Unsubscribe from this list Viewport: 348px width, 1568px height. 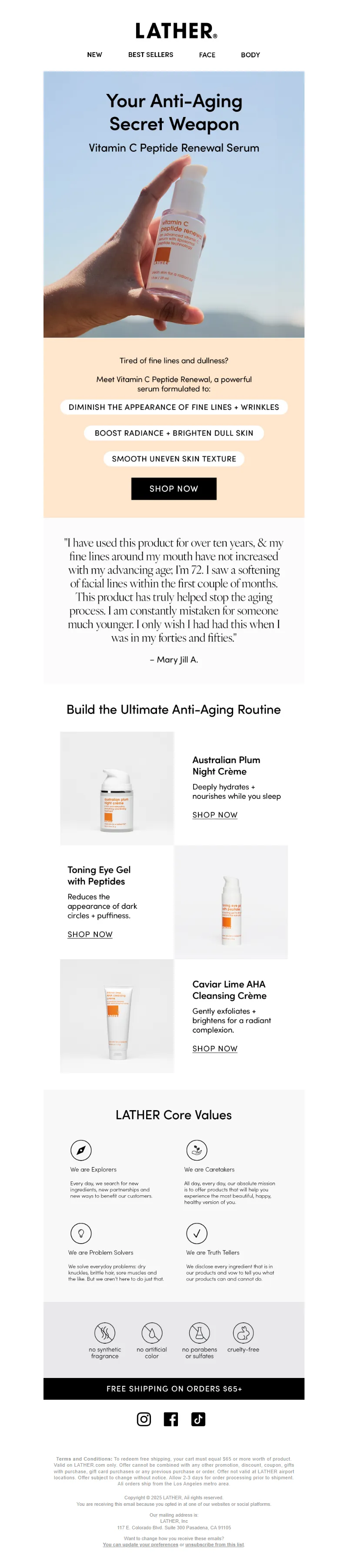(214, 1544)
